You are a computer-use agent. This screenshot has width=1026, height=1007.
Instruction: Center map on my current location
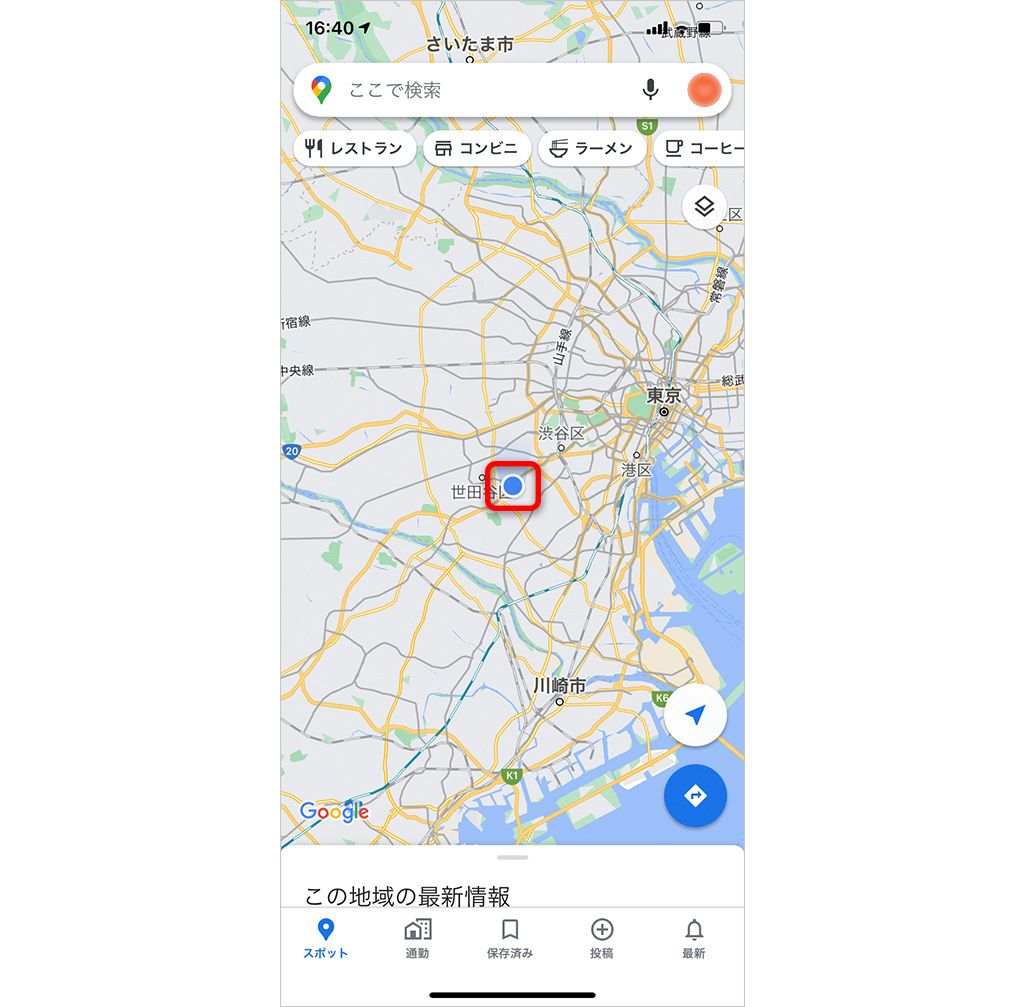(695, 715)
